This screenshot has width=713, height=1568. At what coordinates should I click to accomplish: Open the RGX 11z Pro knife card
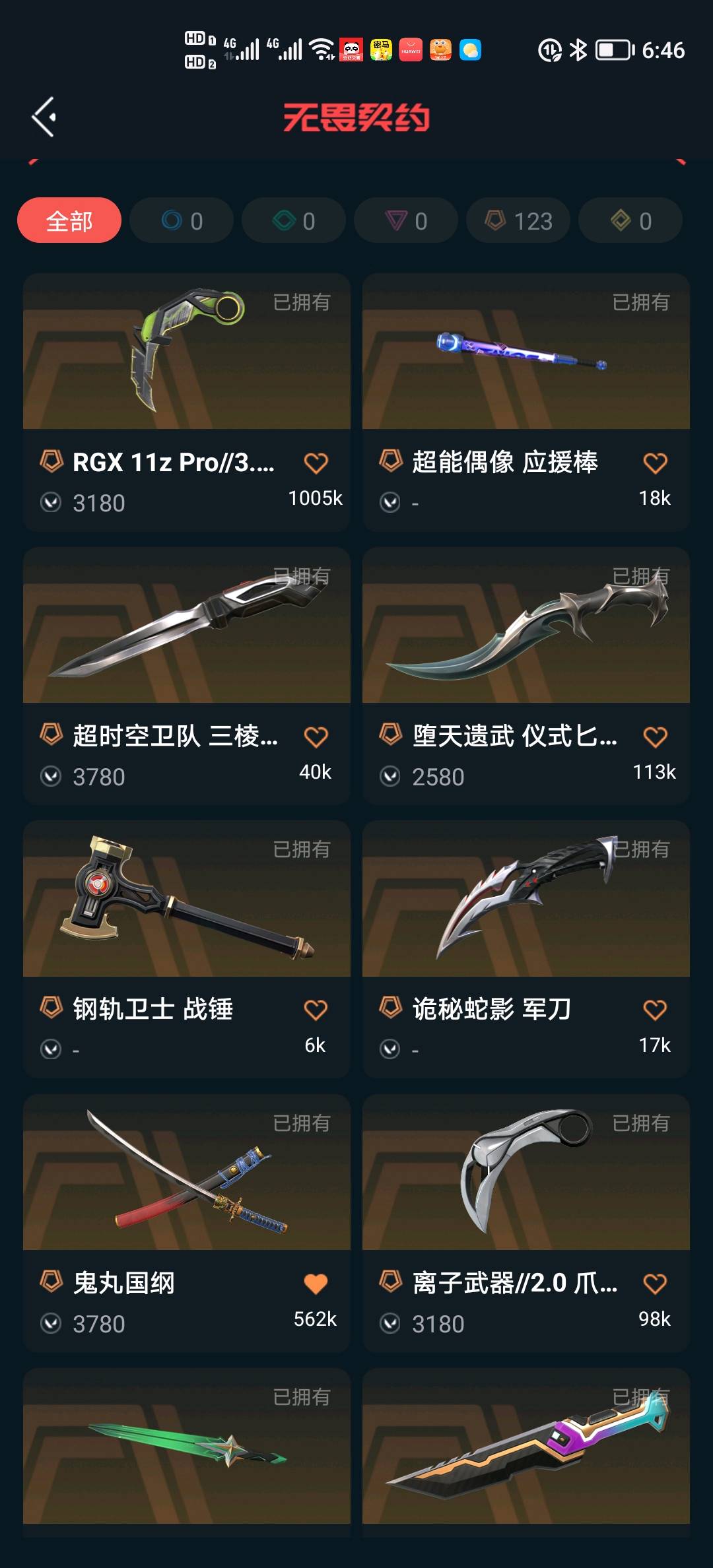pos(186,356)
